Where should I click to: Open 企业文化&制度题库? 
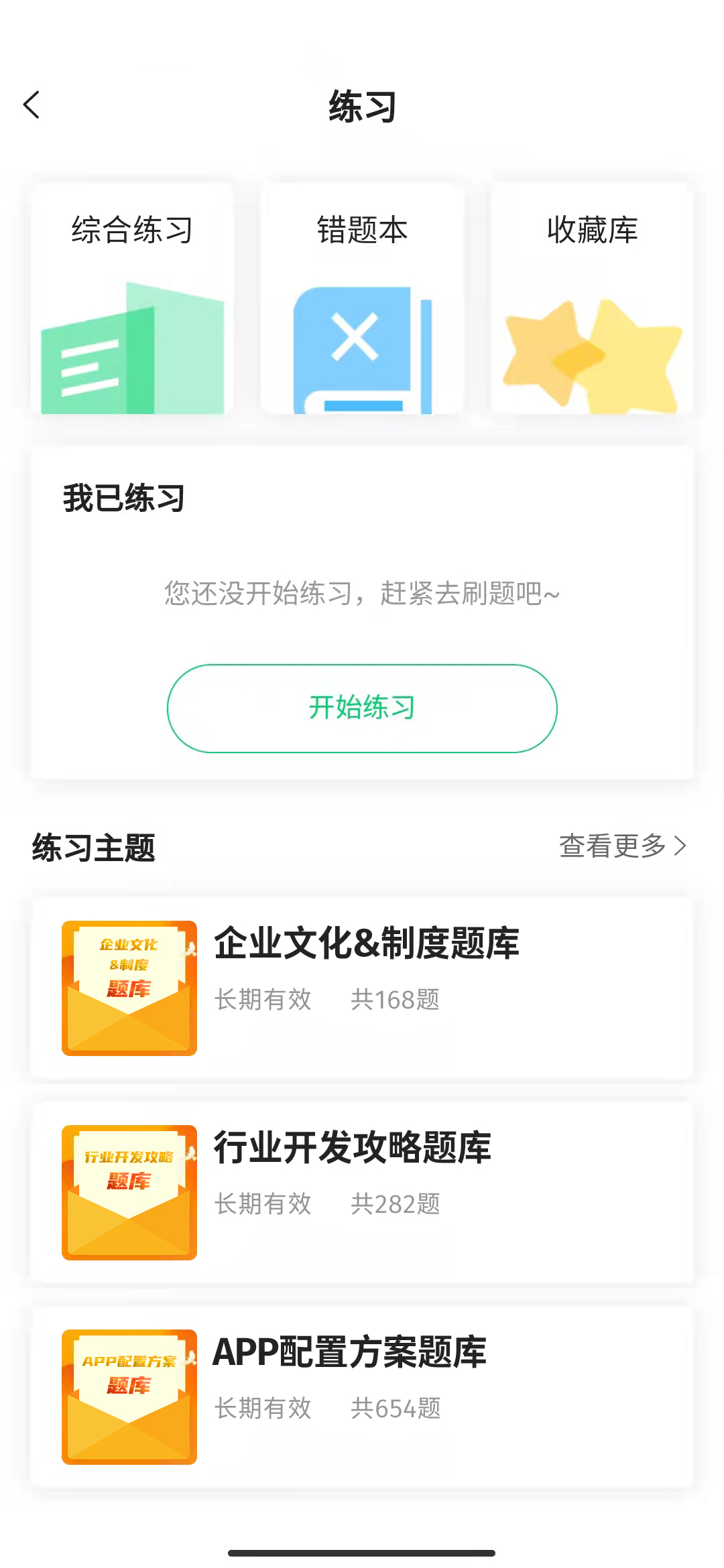[362, 988]
